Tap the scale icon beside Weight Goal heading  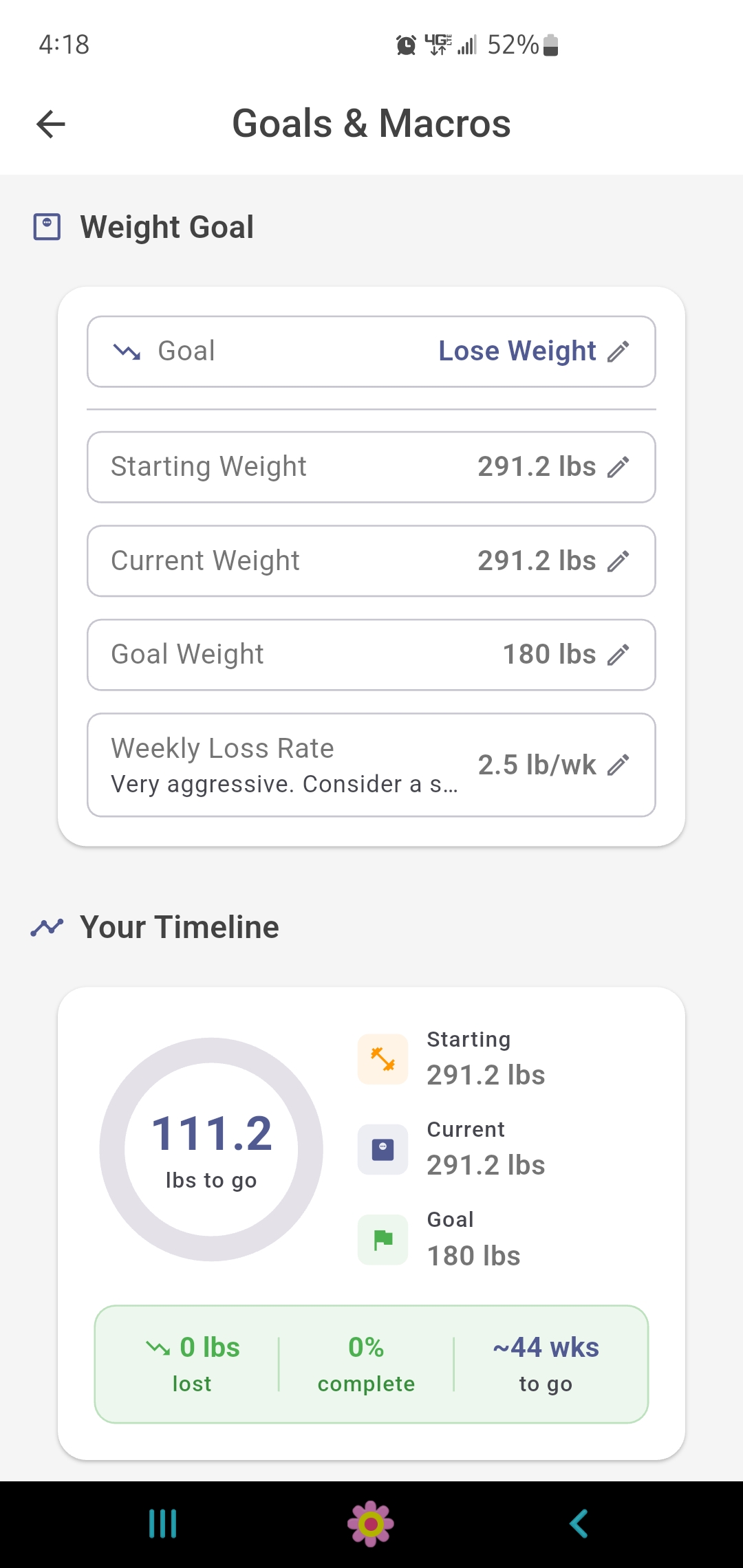pyautogui.click(x=47, y=226)
